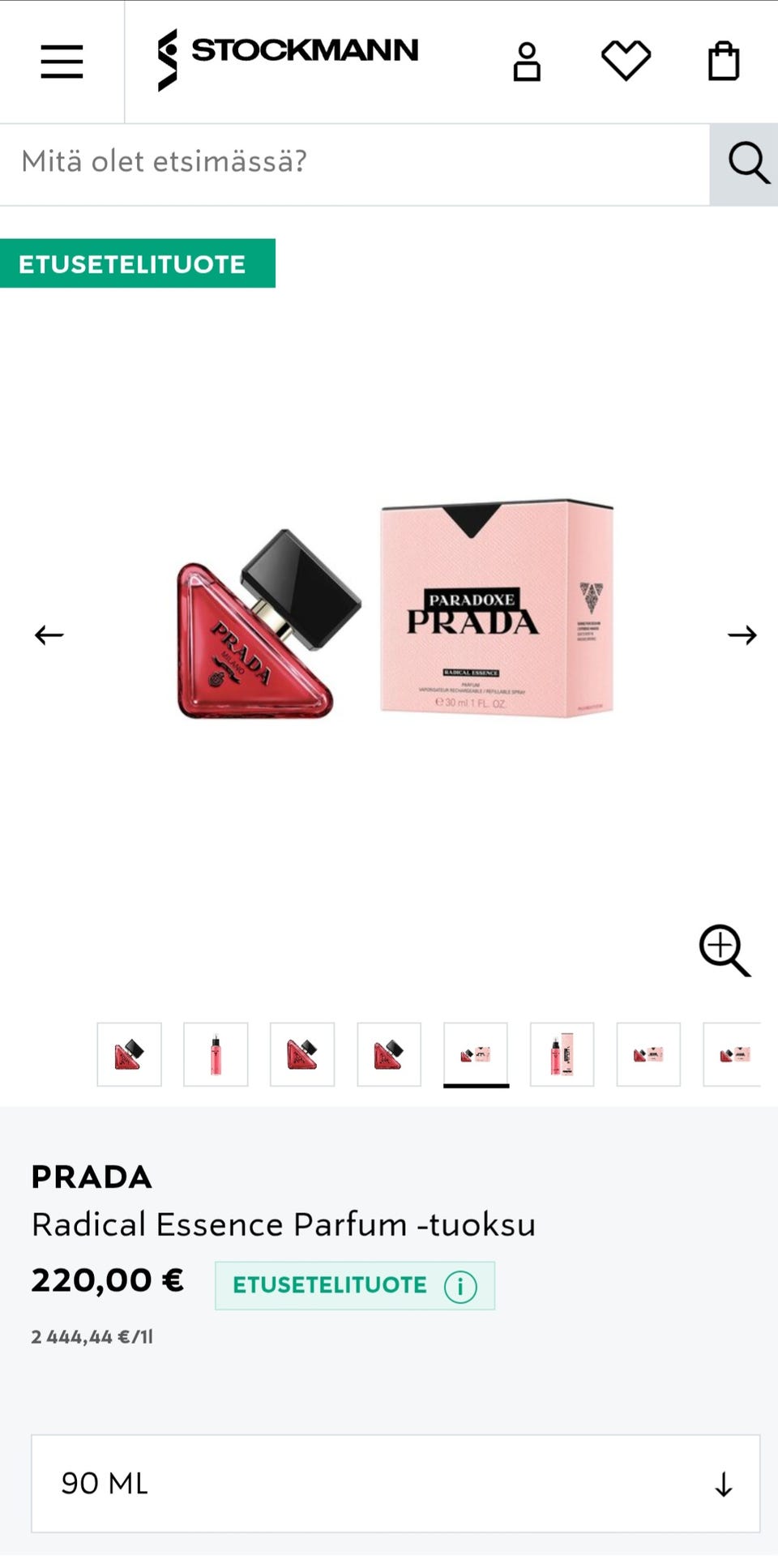Select the second thumbnail with refill bottle
The height and width of the screenshot is (1568, 778).
[x=216, y=1054]
